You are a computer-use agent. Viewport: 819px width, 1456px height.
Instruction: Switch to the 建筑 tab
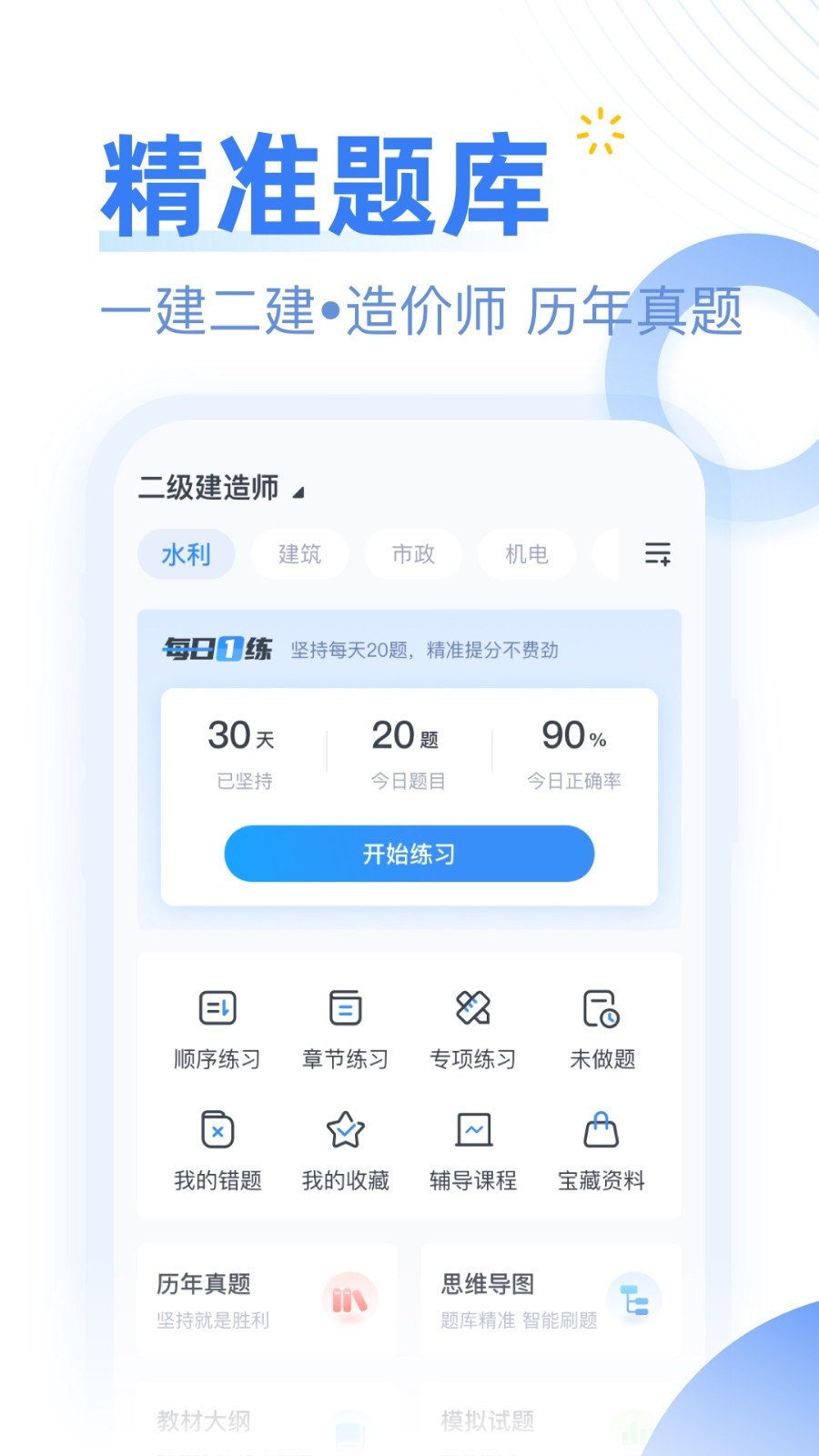click(x=299, y=554)
